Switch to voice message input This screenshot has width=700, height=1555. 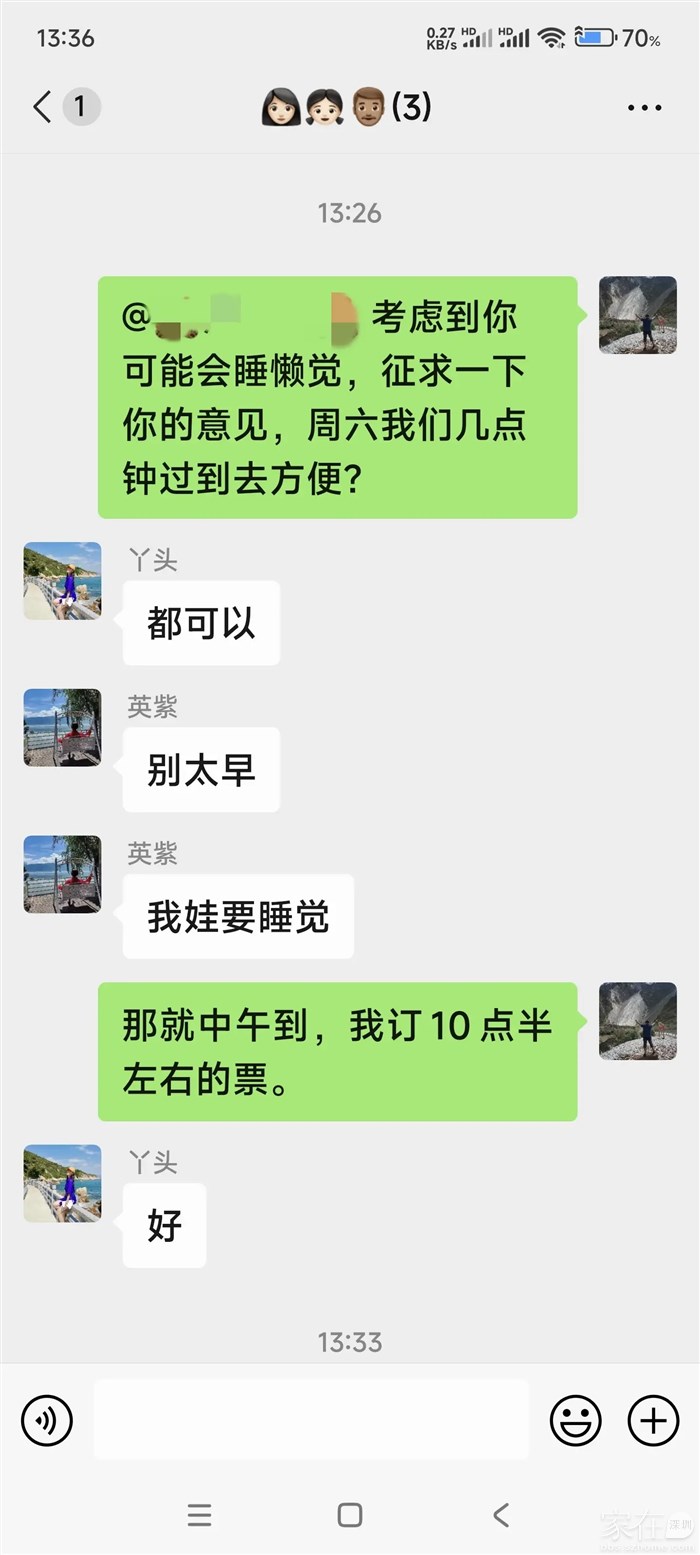click(47, 1420)
